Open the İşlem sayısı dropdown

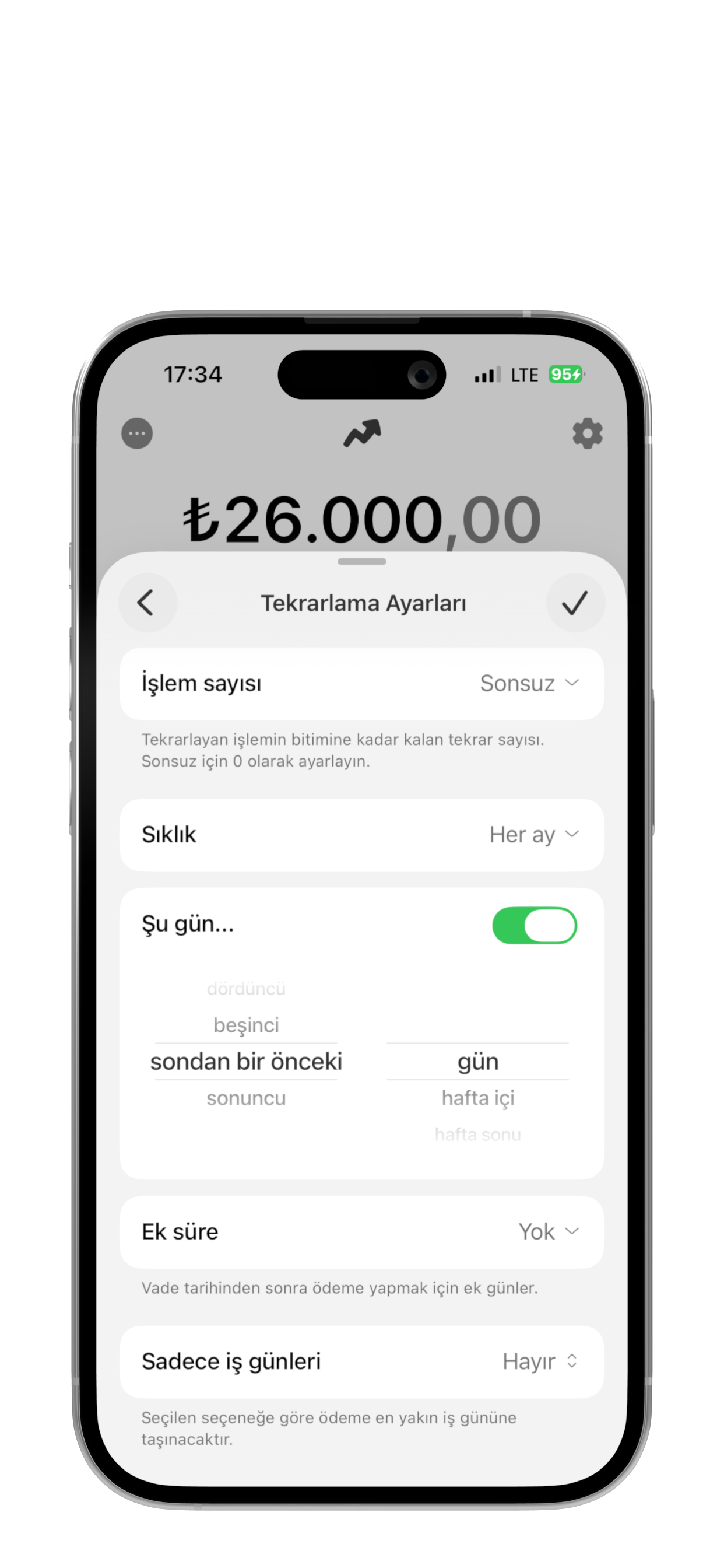click(529, 683)
